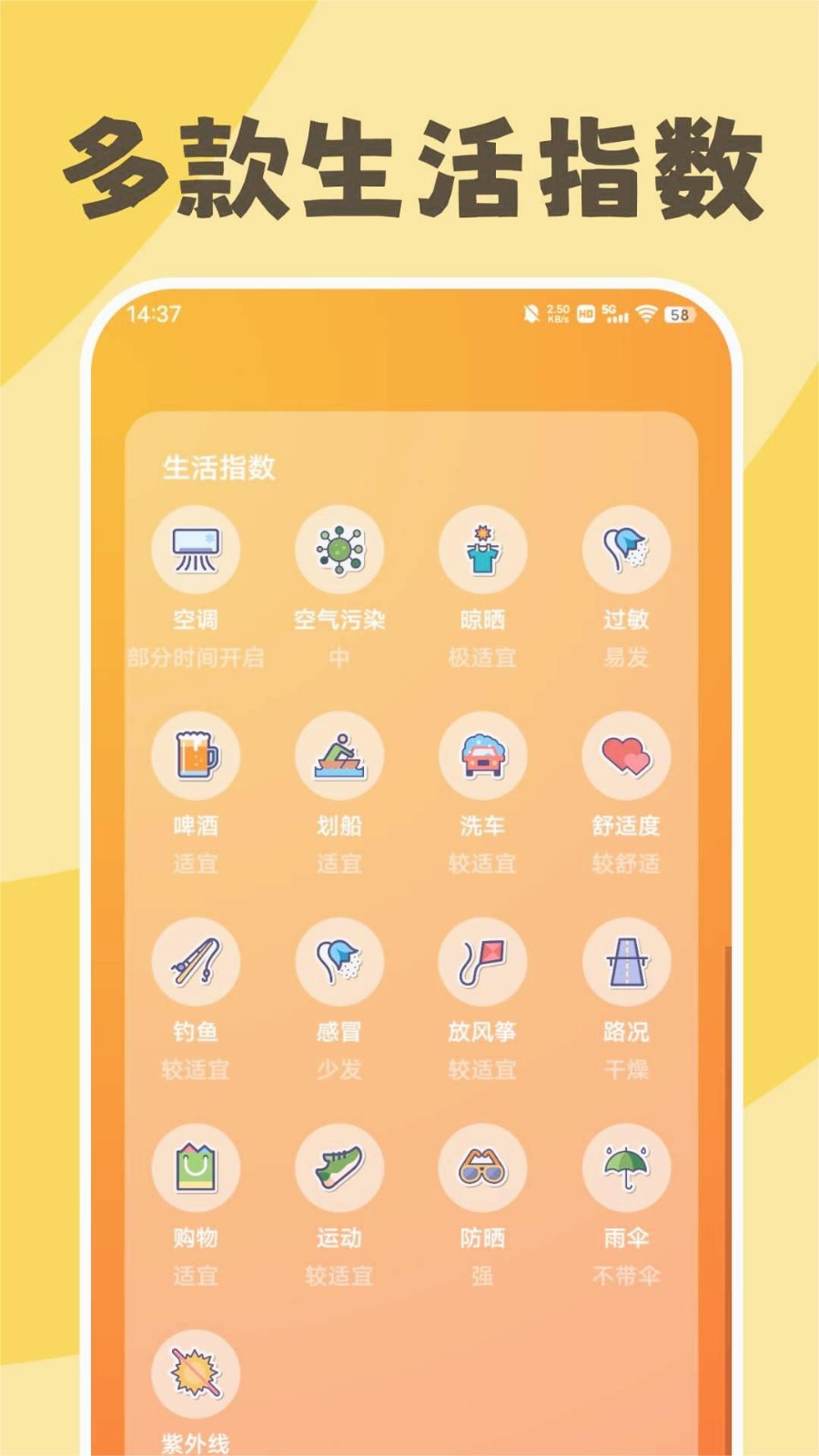Check the 过敏 allergy index icon
Image resolution: width=819 pixels, height=1456 pixels.
pyautogui.click(x=625, y=550)
